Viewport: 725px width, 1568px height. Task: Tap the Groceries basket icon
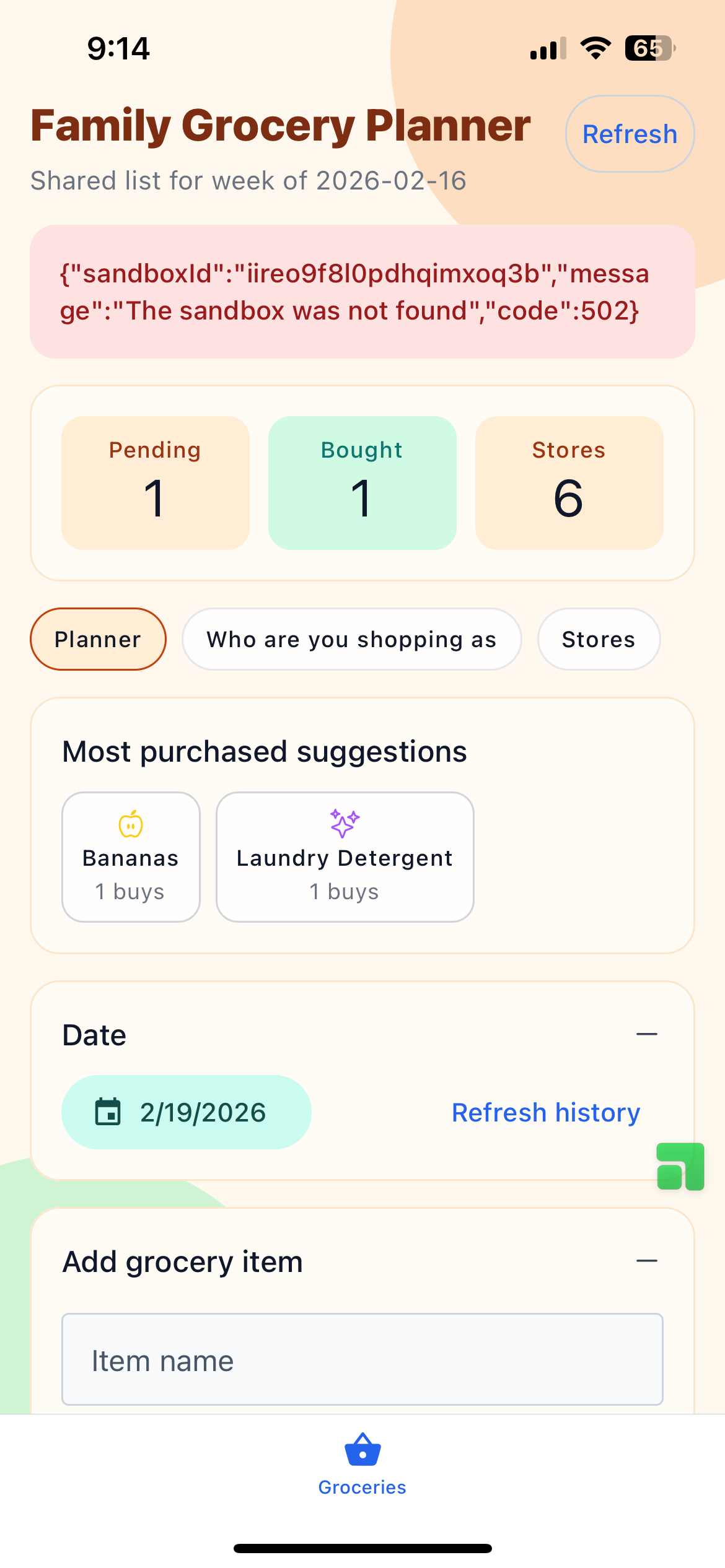pyautogui.click(x=362, y=1448)
